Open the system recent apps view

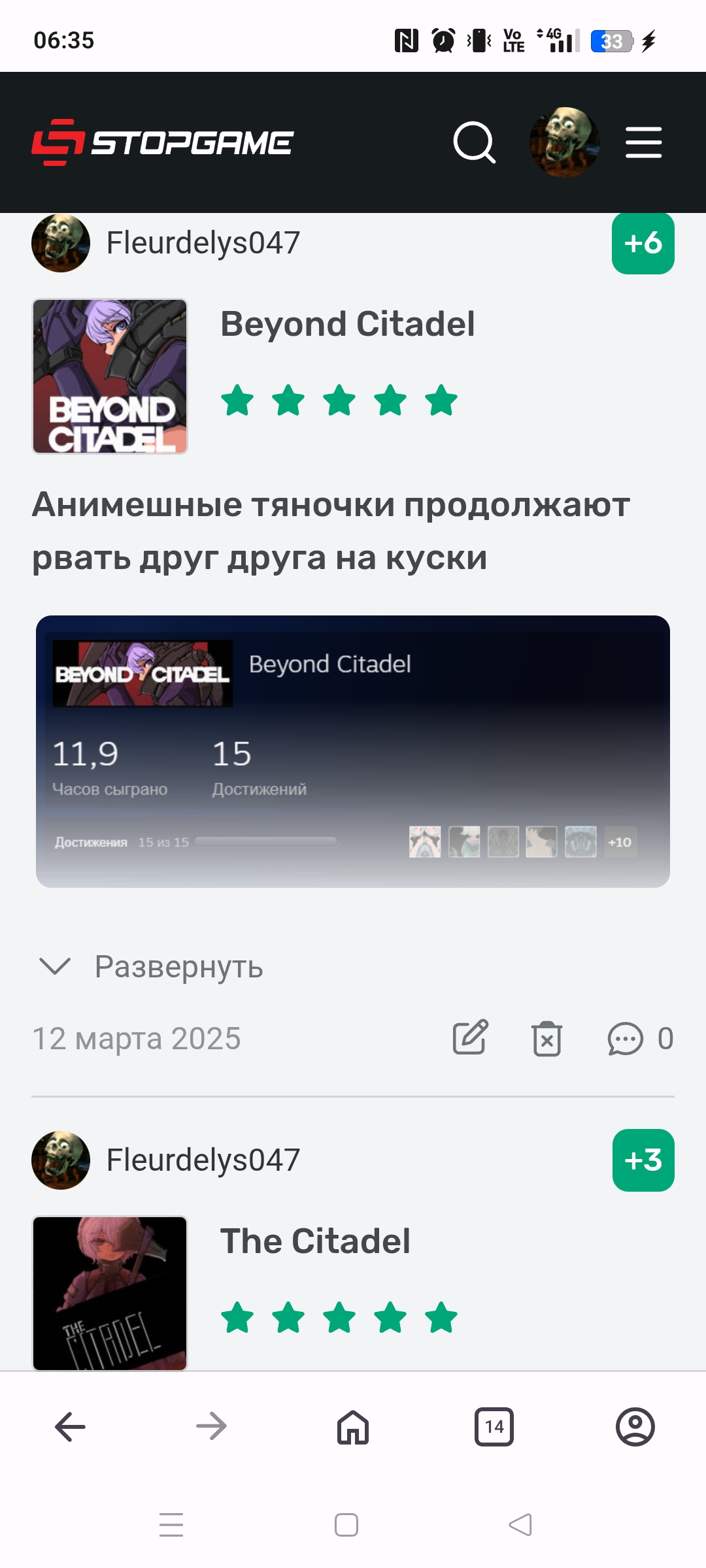171,1525
